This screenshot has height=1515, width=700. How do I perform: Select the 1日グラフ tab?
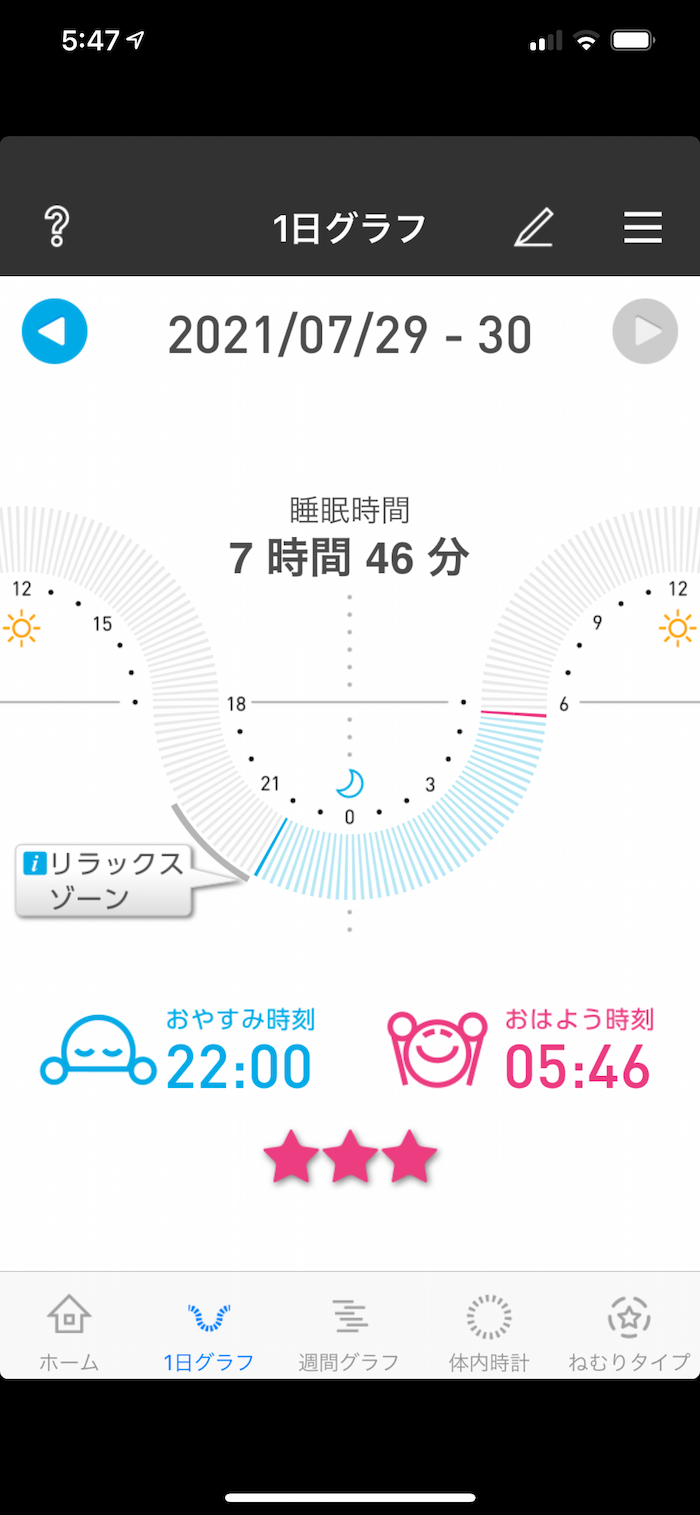[x=209, y=1330]
